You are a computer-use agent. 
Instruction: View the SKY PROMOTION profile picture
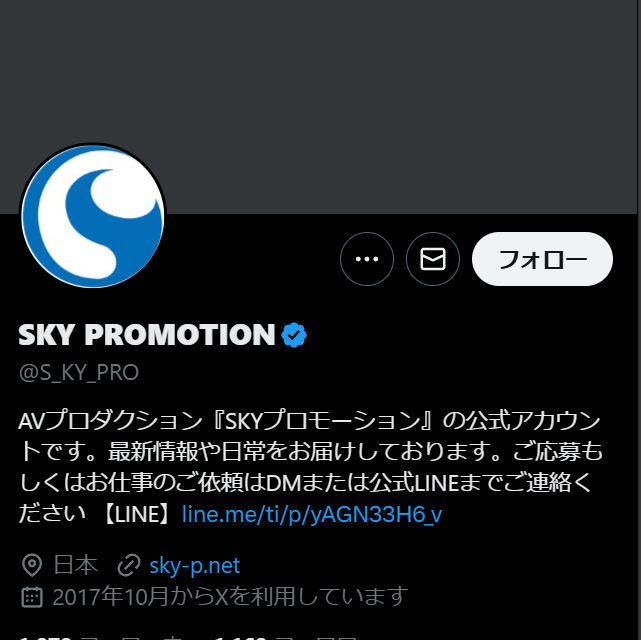point(93,215)
